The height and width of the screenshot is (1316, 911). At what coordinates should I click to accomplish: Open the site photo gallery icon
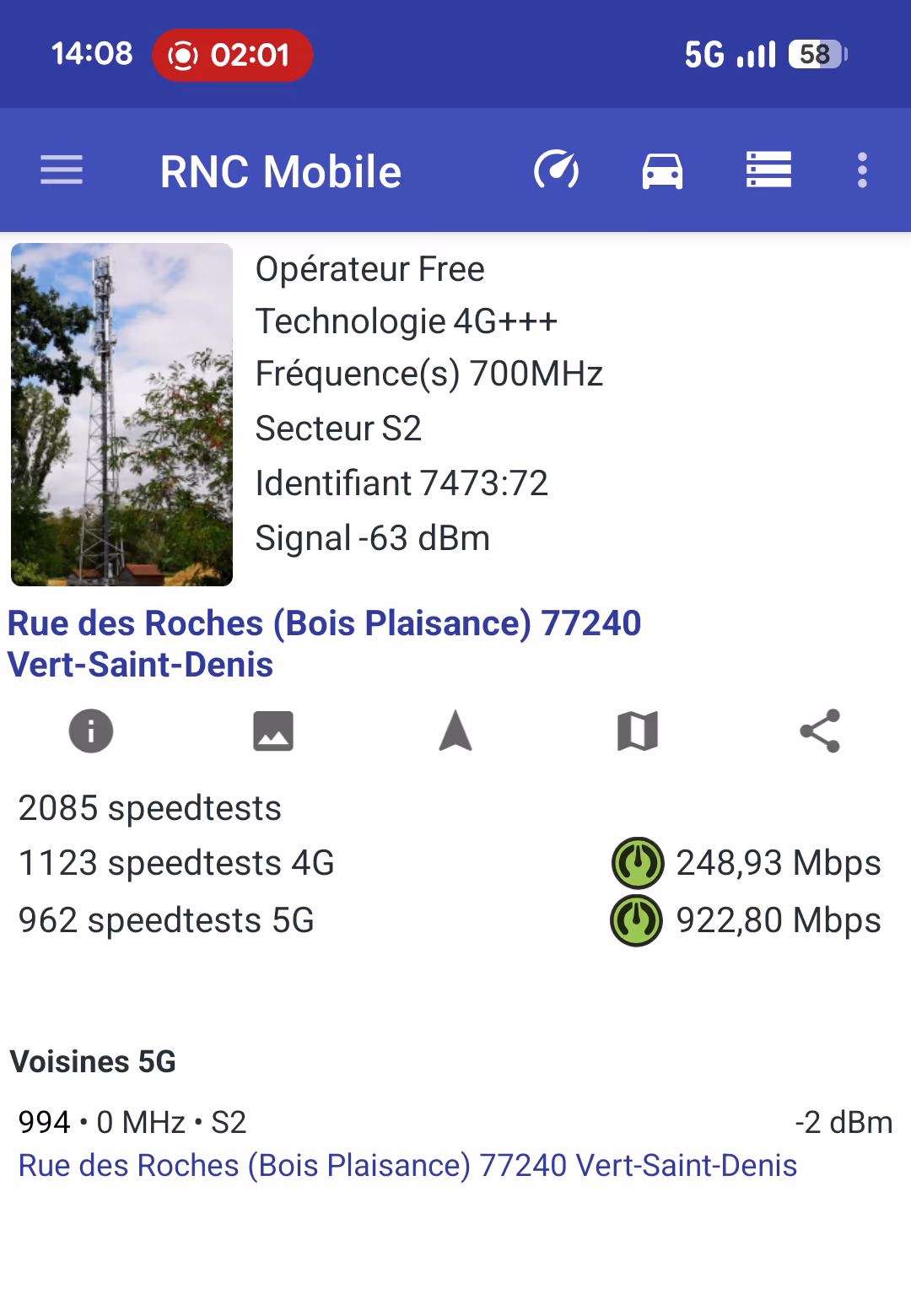click(x=273, y=731)
